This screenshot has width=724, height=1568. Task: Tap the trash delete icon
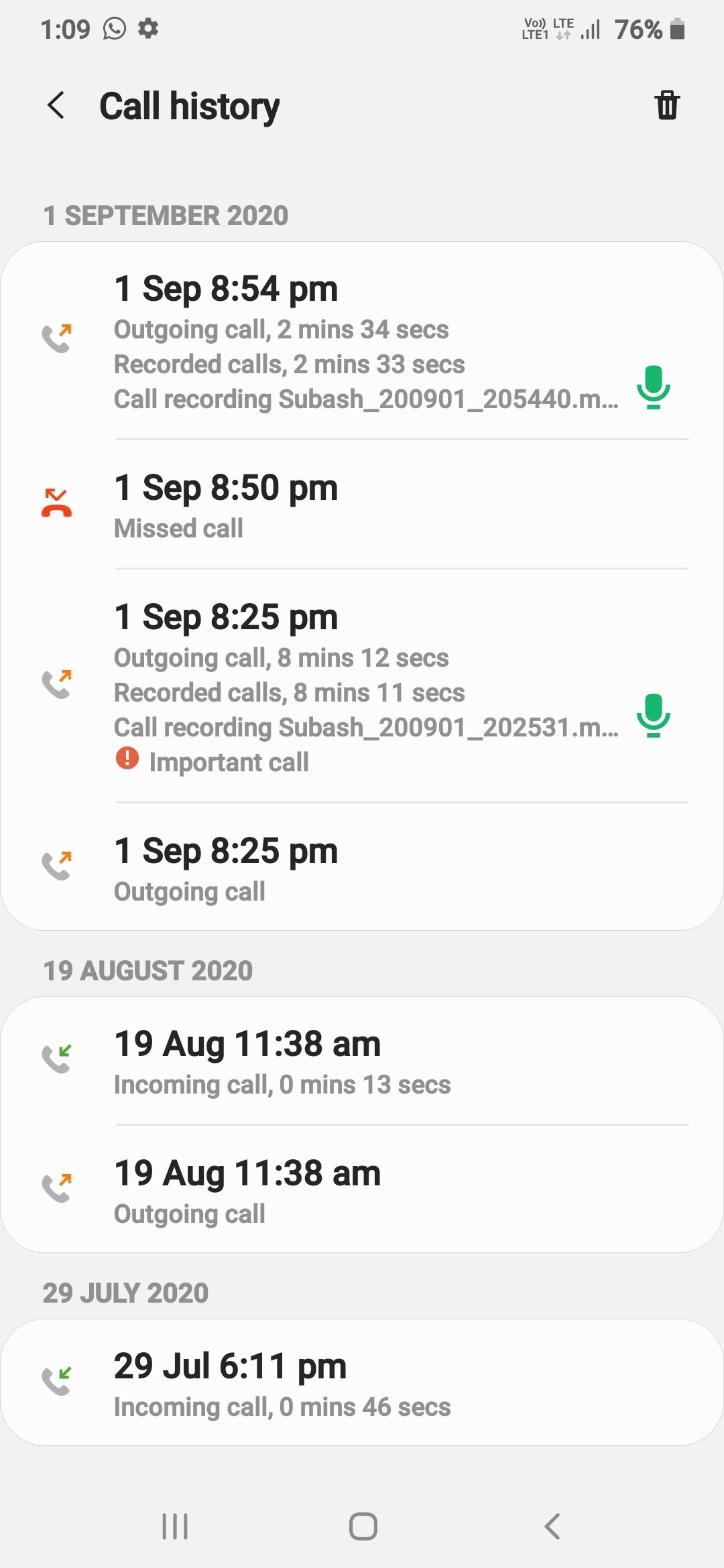coord(667,106)
